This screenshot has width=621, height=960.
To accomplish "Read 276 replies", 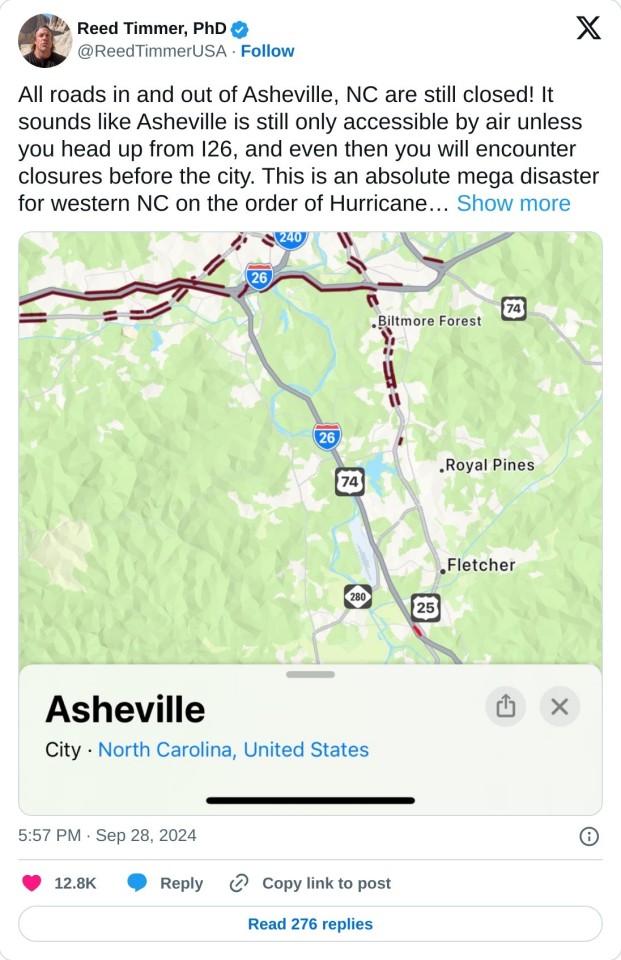I will point(310,924).
